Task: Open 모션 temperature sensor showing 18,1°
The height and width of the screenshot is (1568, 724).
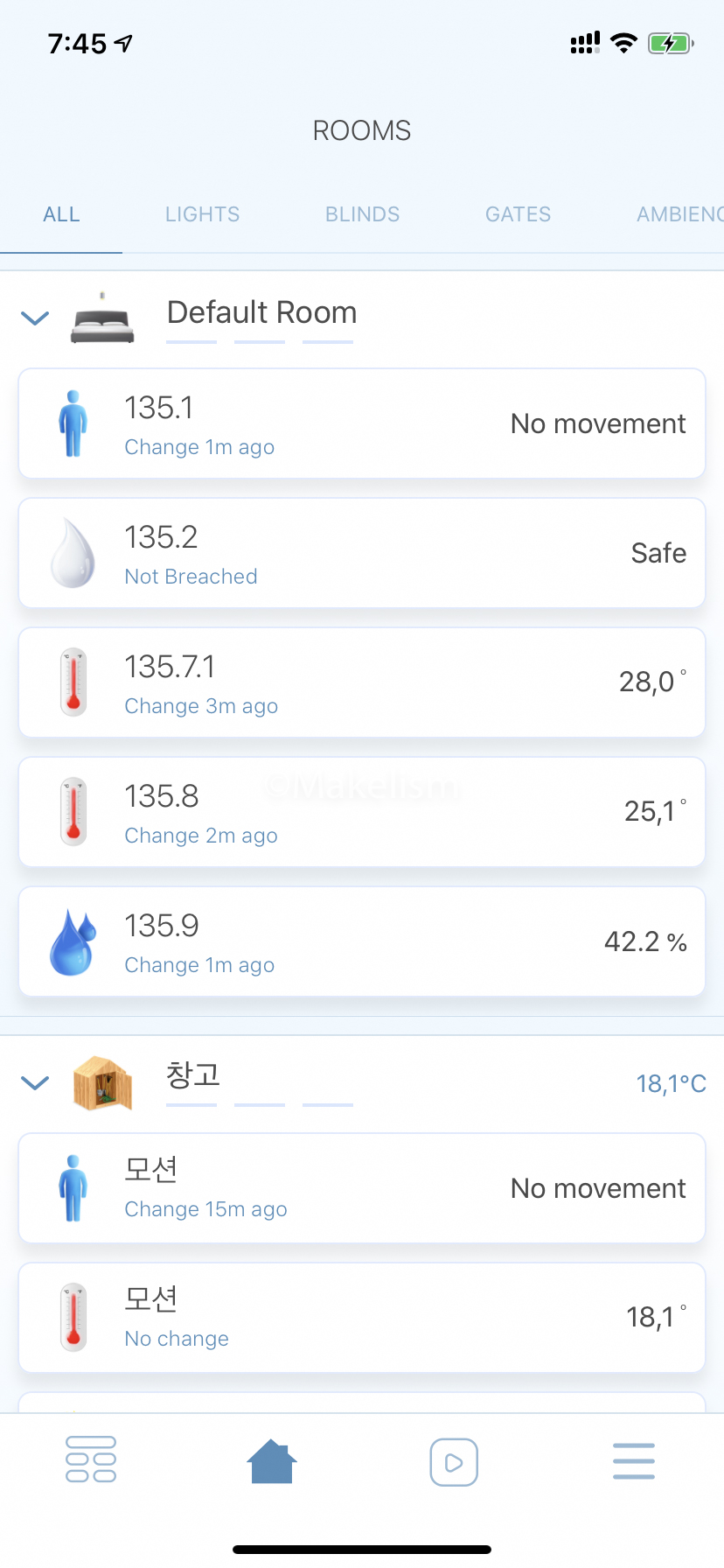Action: (362, 1318)
